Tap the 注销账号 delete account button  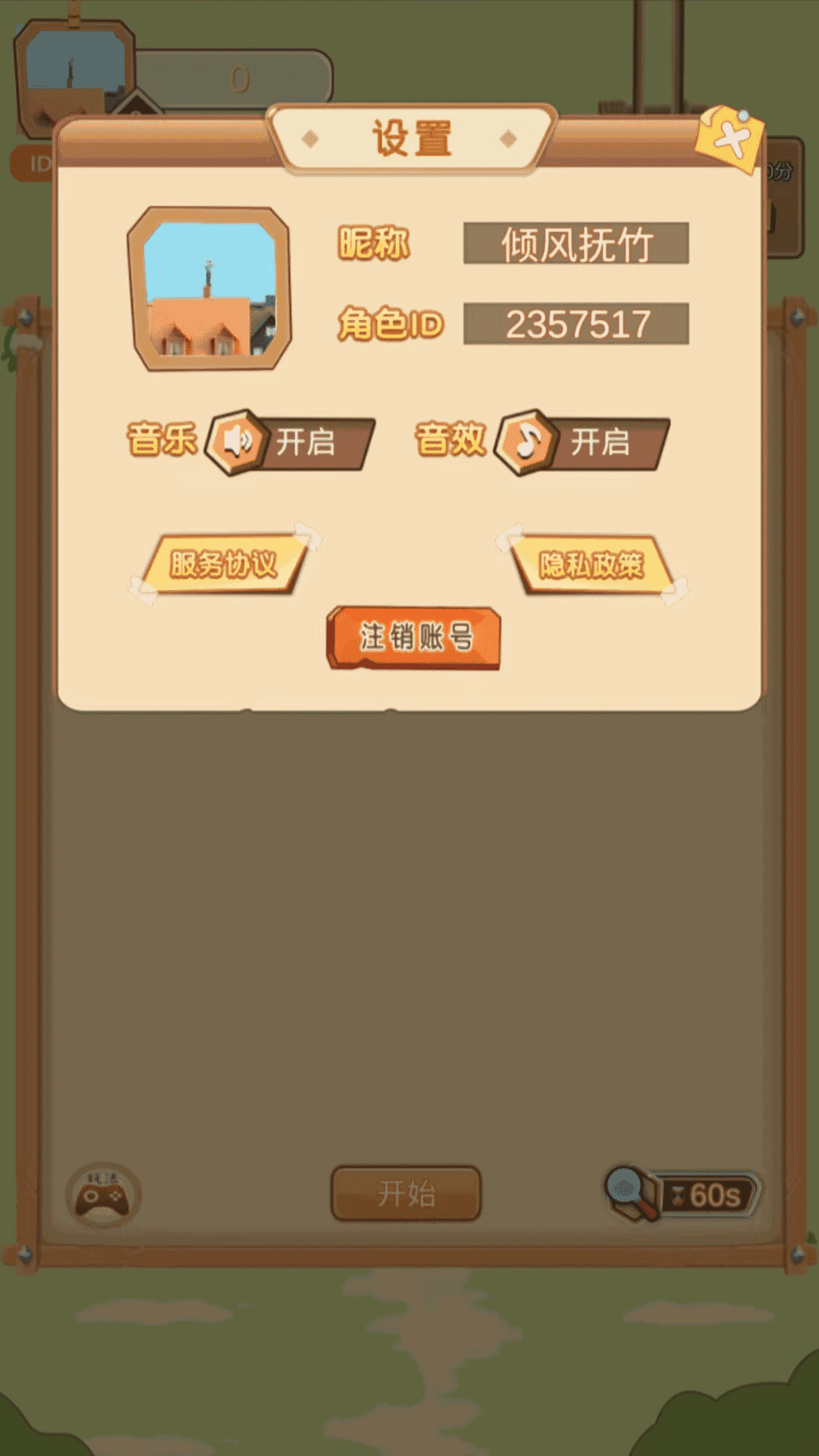414,638
